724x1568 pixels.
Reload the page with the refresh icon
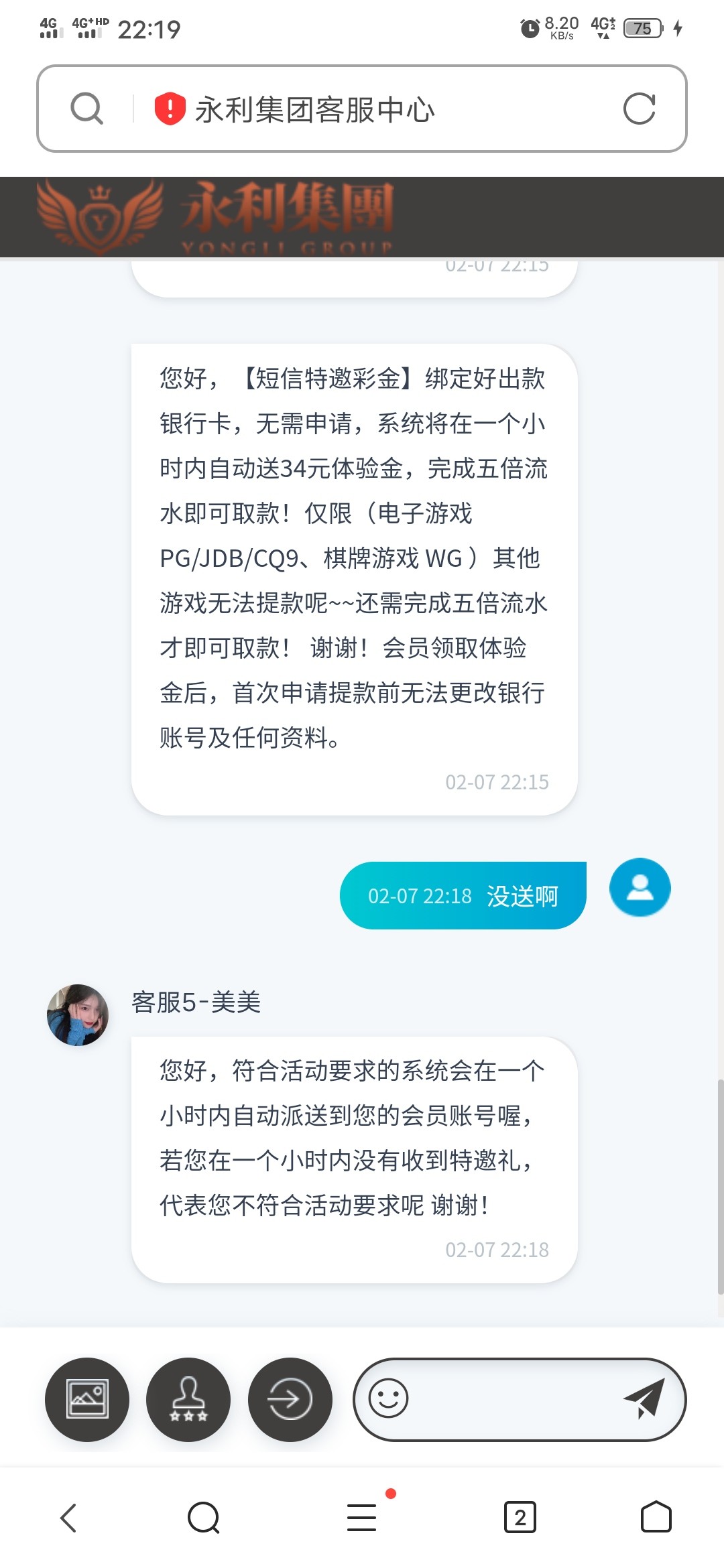coord(640,109)
